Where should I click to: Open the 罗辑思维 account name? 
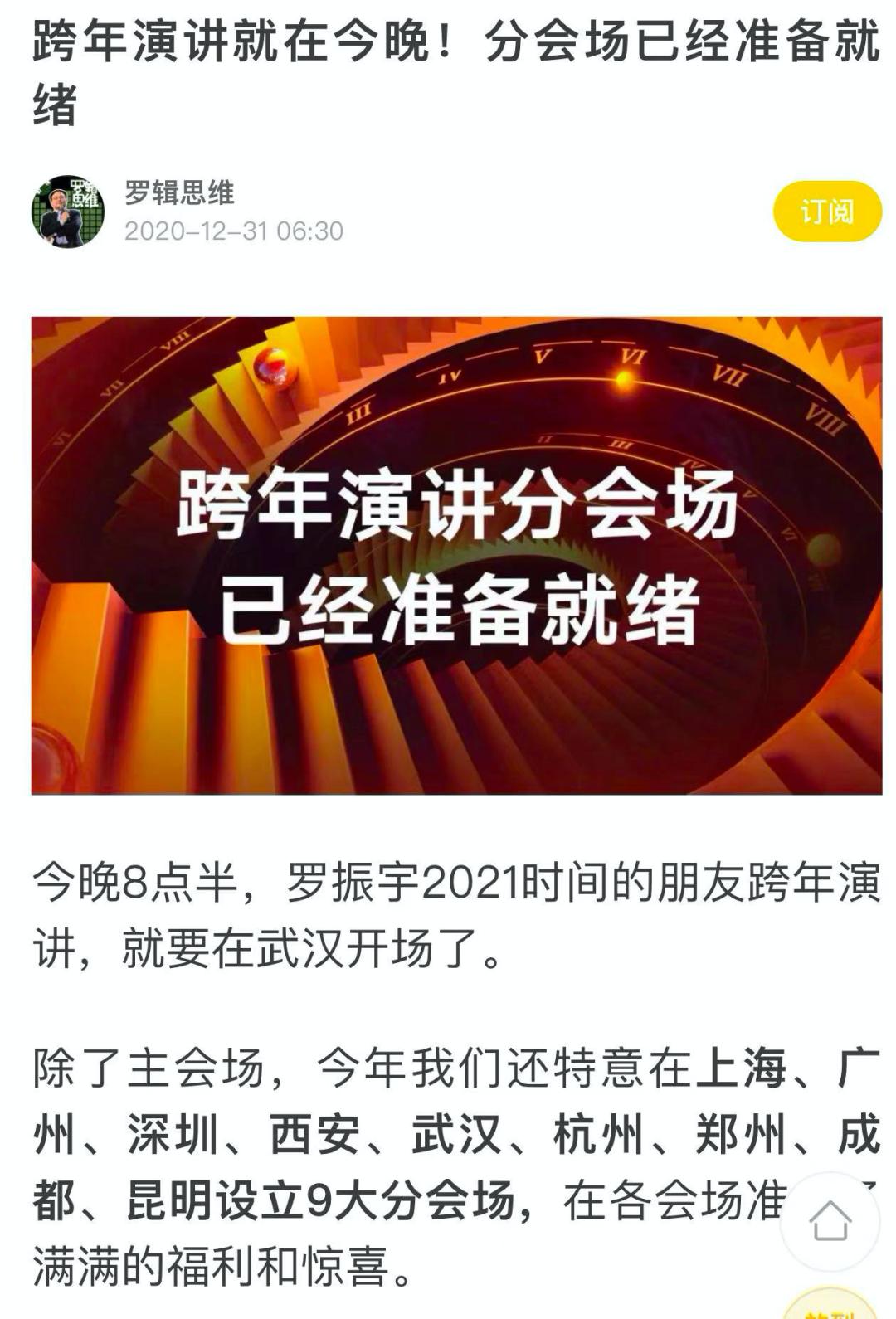click(x=179, y=192)
